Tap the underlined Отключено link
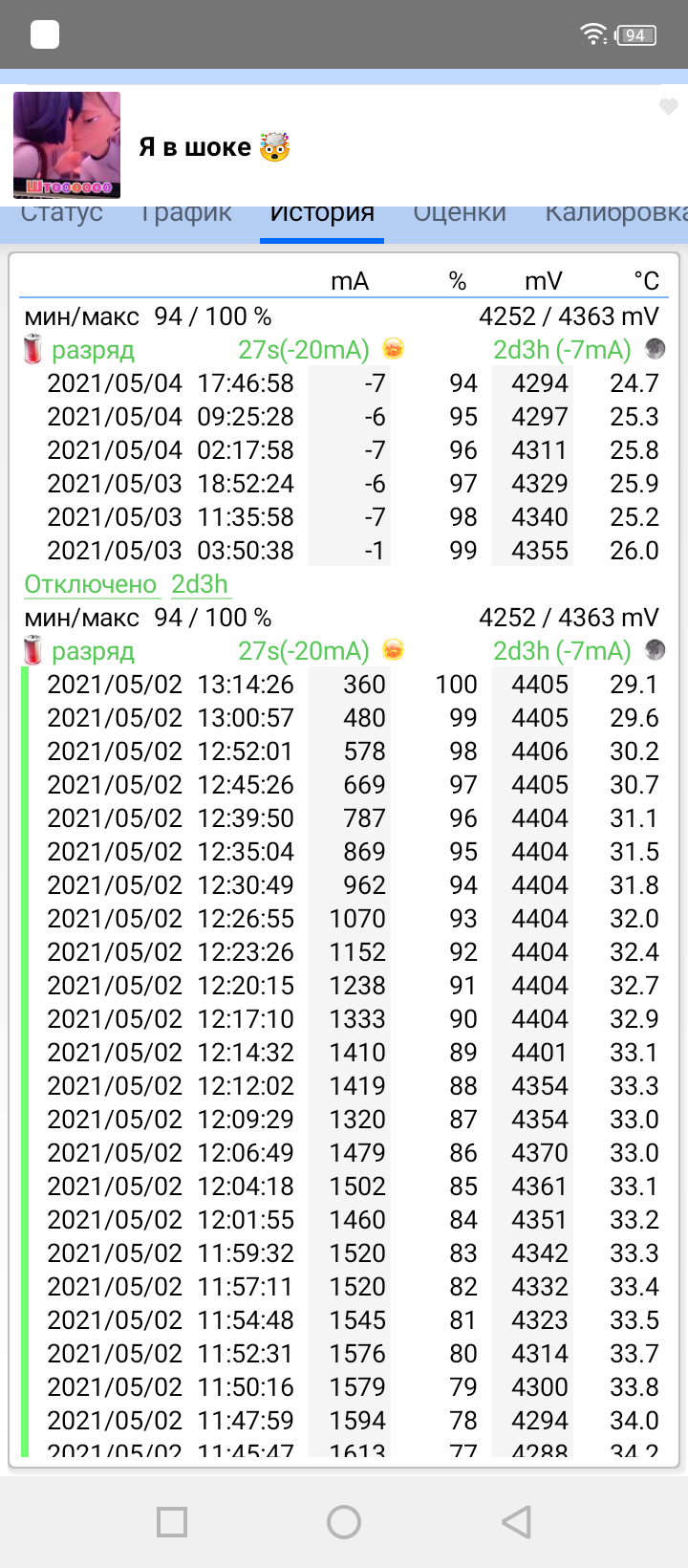Image resolution: width=688 pixels, height=1568 pixels. click(x=91, y=584)
